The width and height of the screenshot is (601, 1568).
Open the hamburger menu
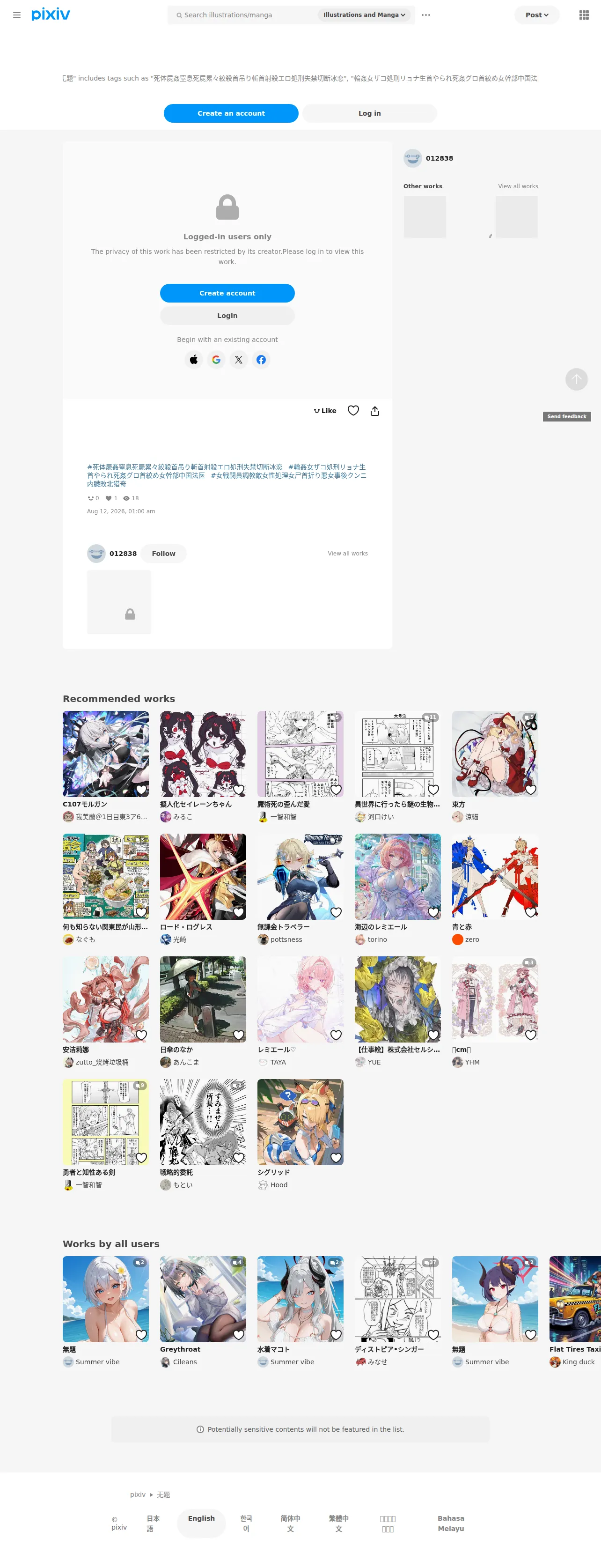pos(17,15)
